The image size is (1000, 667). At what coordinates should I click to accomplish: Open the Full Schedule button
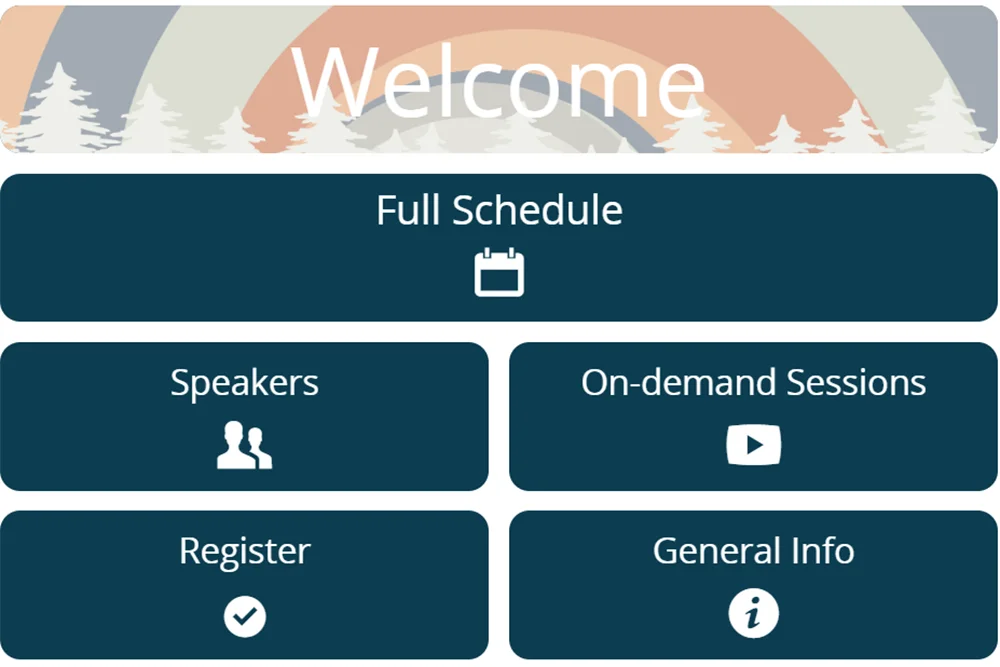click(x=499, y=247)
